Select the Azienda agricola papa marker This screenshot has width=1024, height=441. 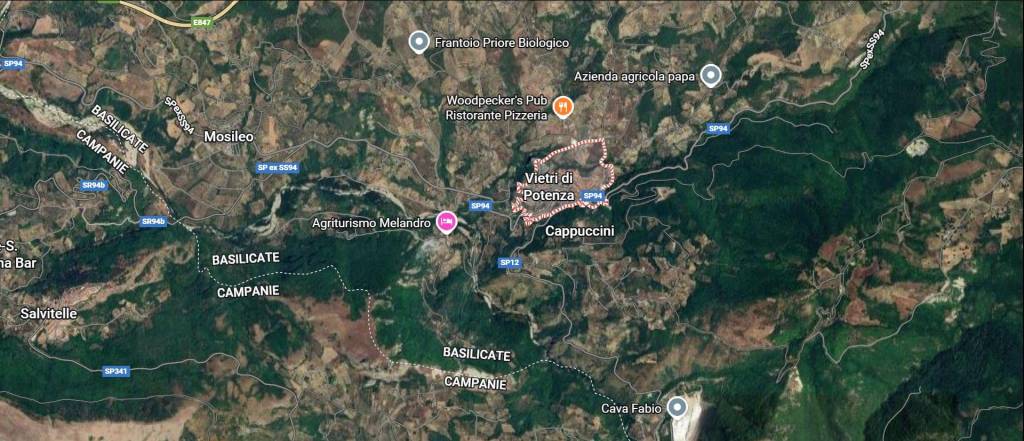pyautogui.click(x=711, y=76)
